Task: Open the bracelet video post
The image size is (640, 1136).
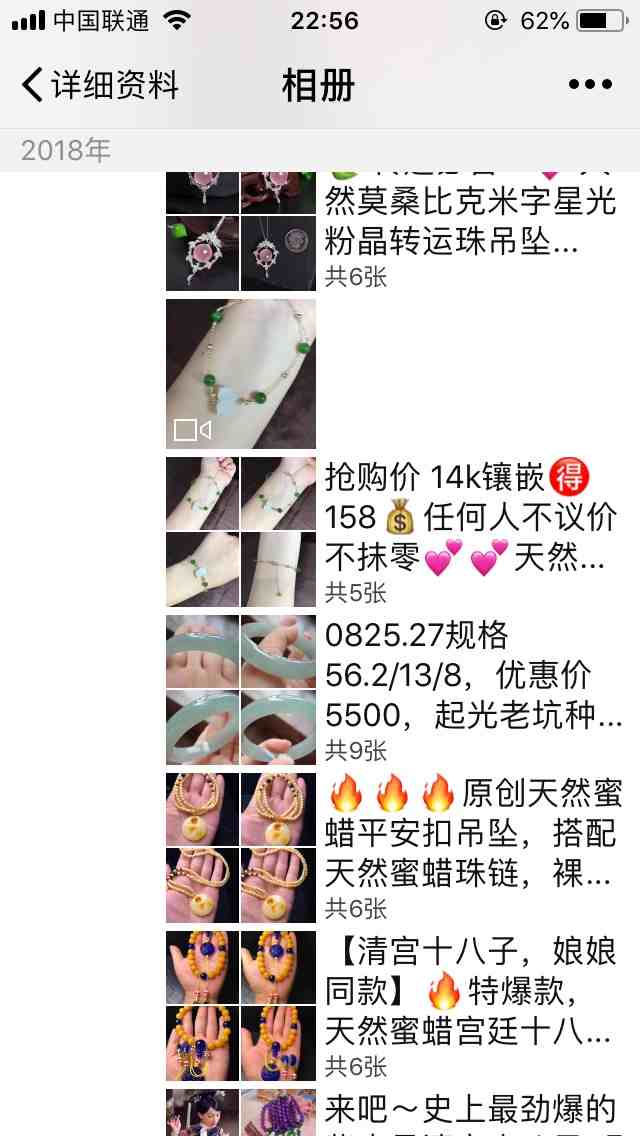Action: click(x=241, y=373)
